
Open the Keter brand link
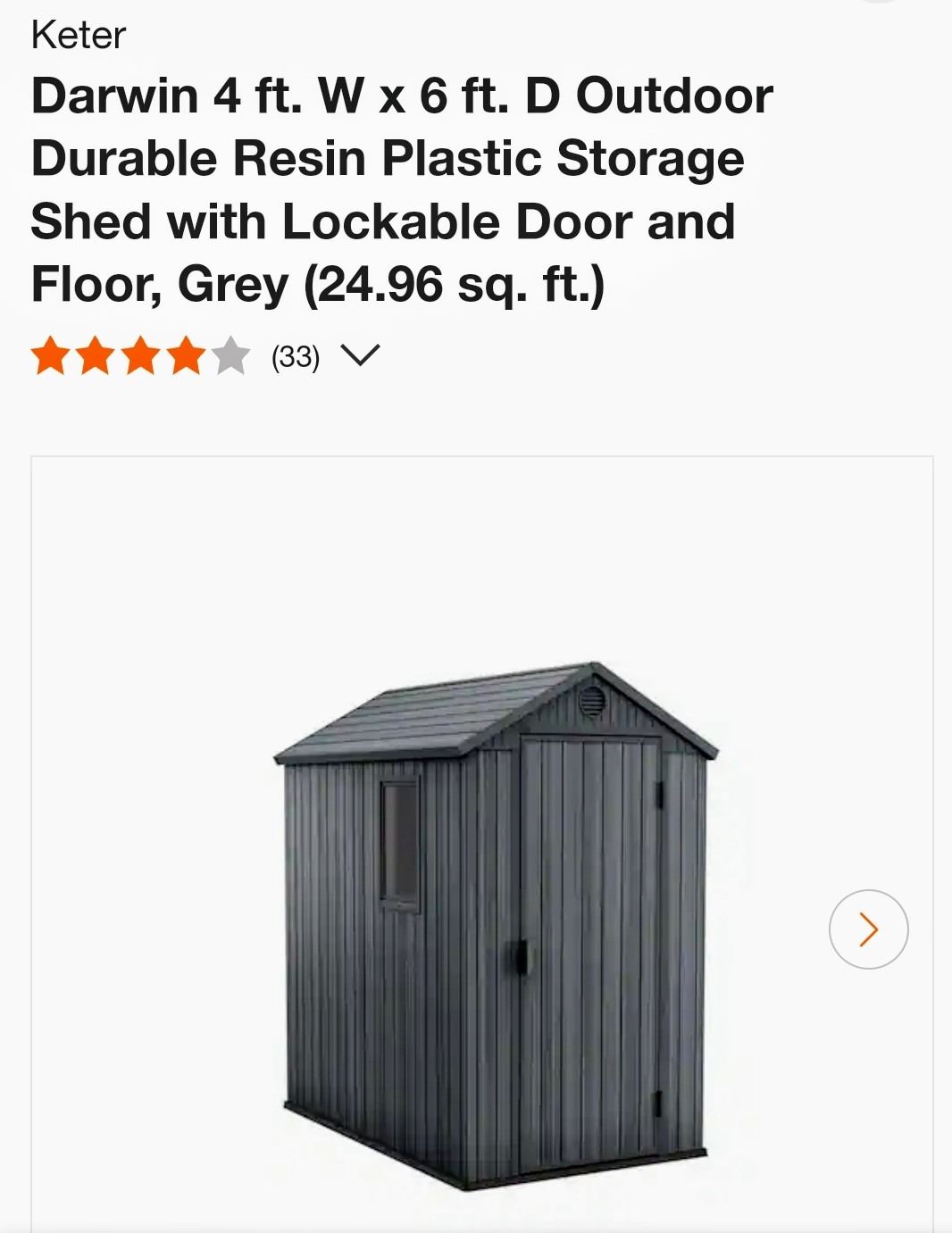pyautogui.click(x=79, y=36)
